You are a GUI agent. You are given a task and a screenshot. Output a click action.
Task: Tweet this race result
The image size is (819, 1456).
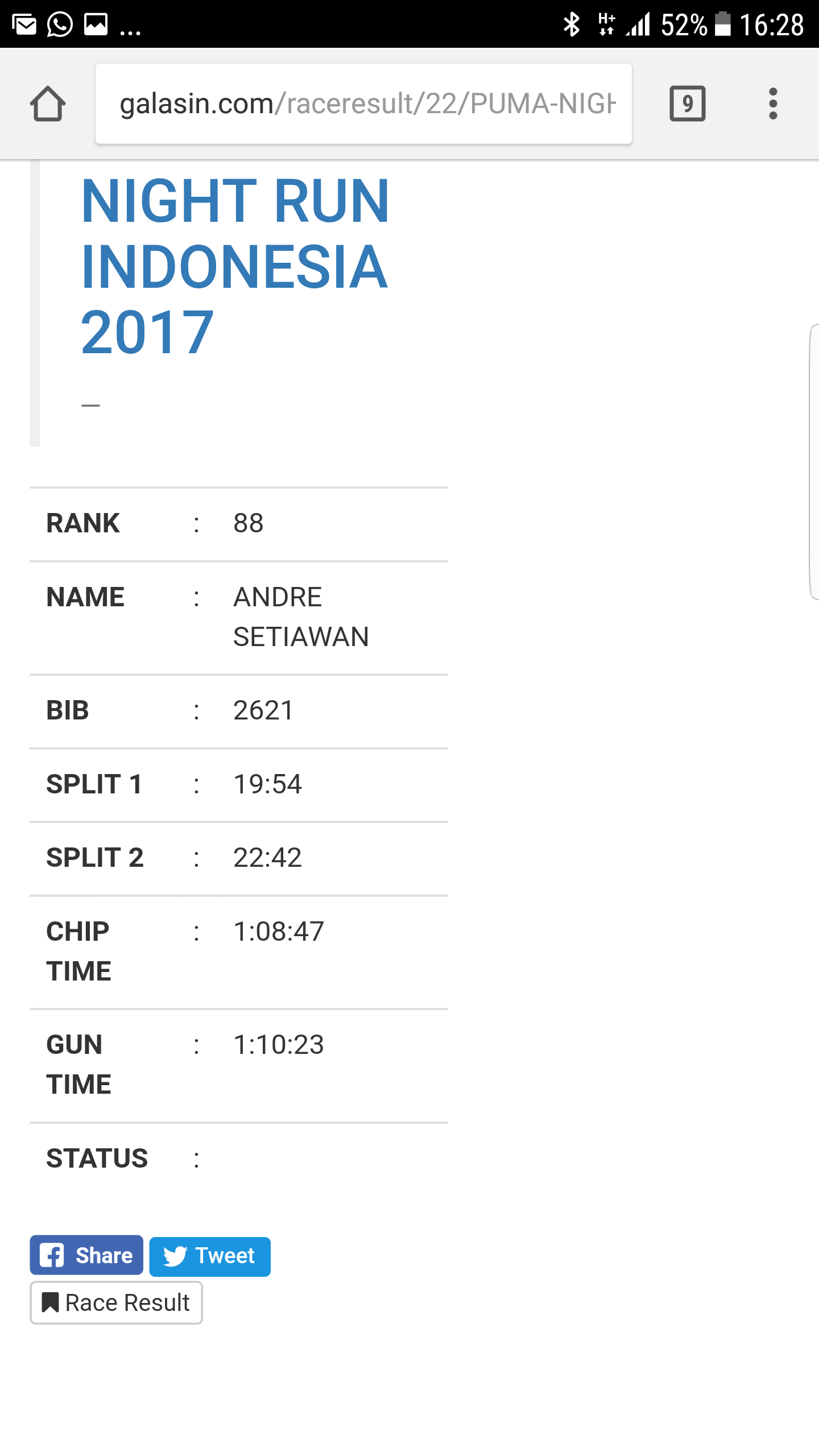[x=209, y=1256]
